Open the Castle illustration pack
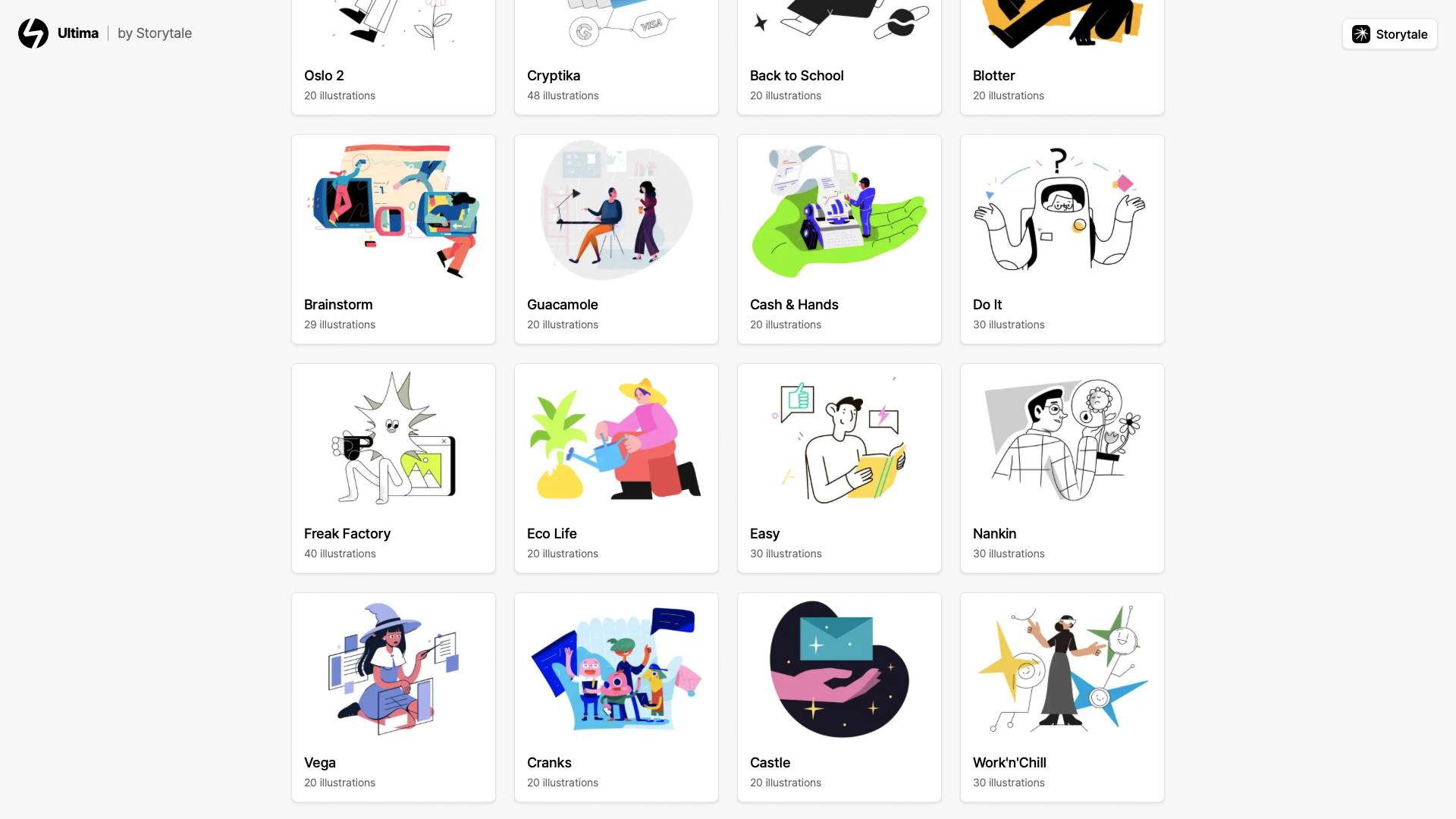Image resolution: width=1456 pixels, height=819 pixels. click(x=839, y=697)
